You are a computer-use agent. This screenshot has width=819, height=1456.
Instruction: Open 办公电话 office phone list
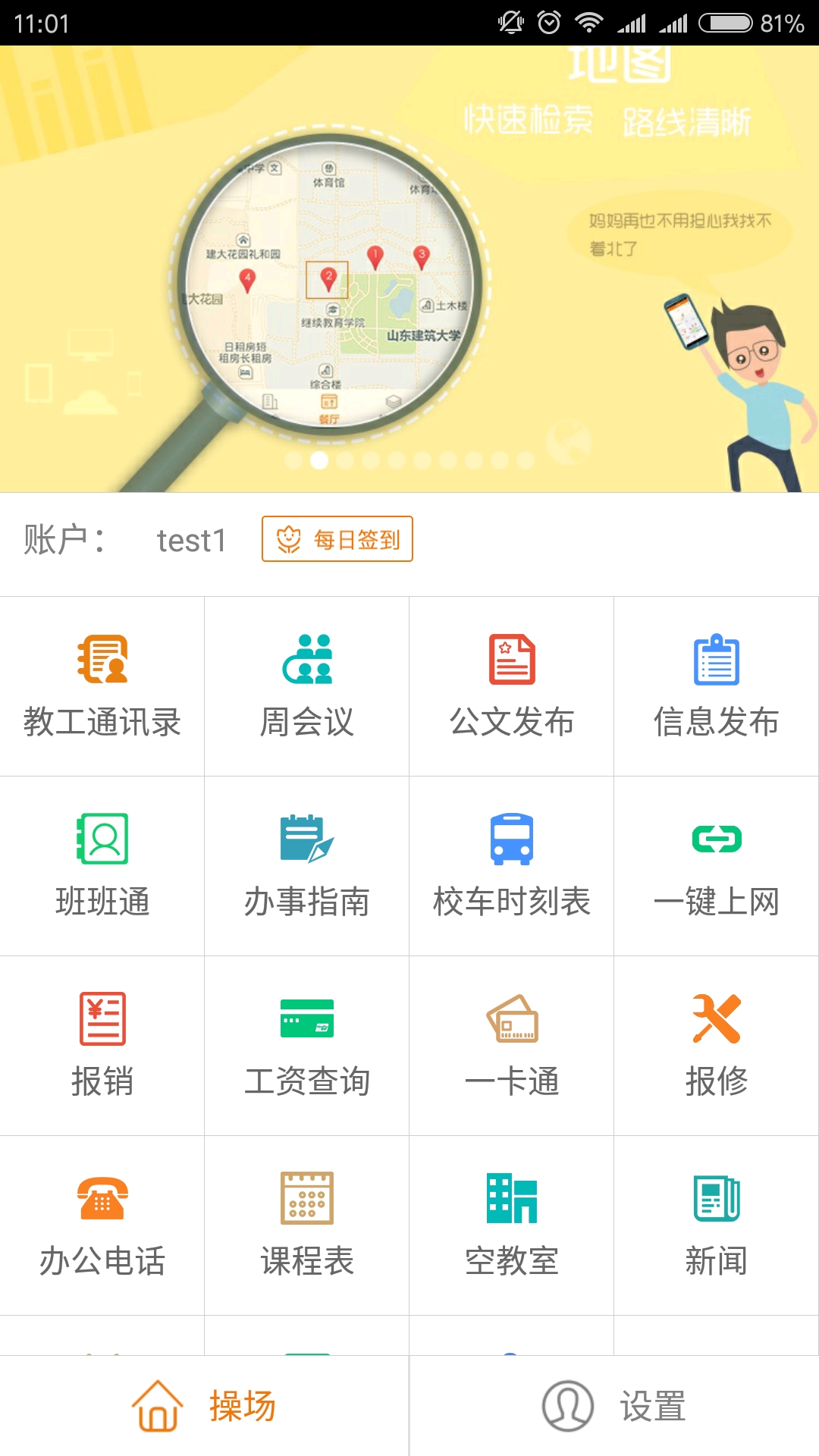[102, 1225]
